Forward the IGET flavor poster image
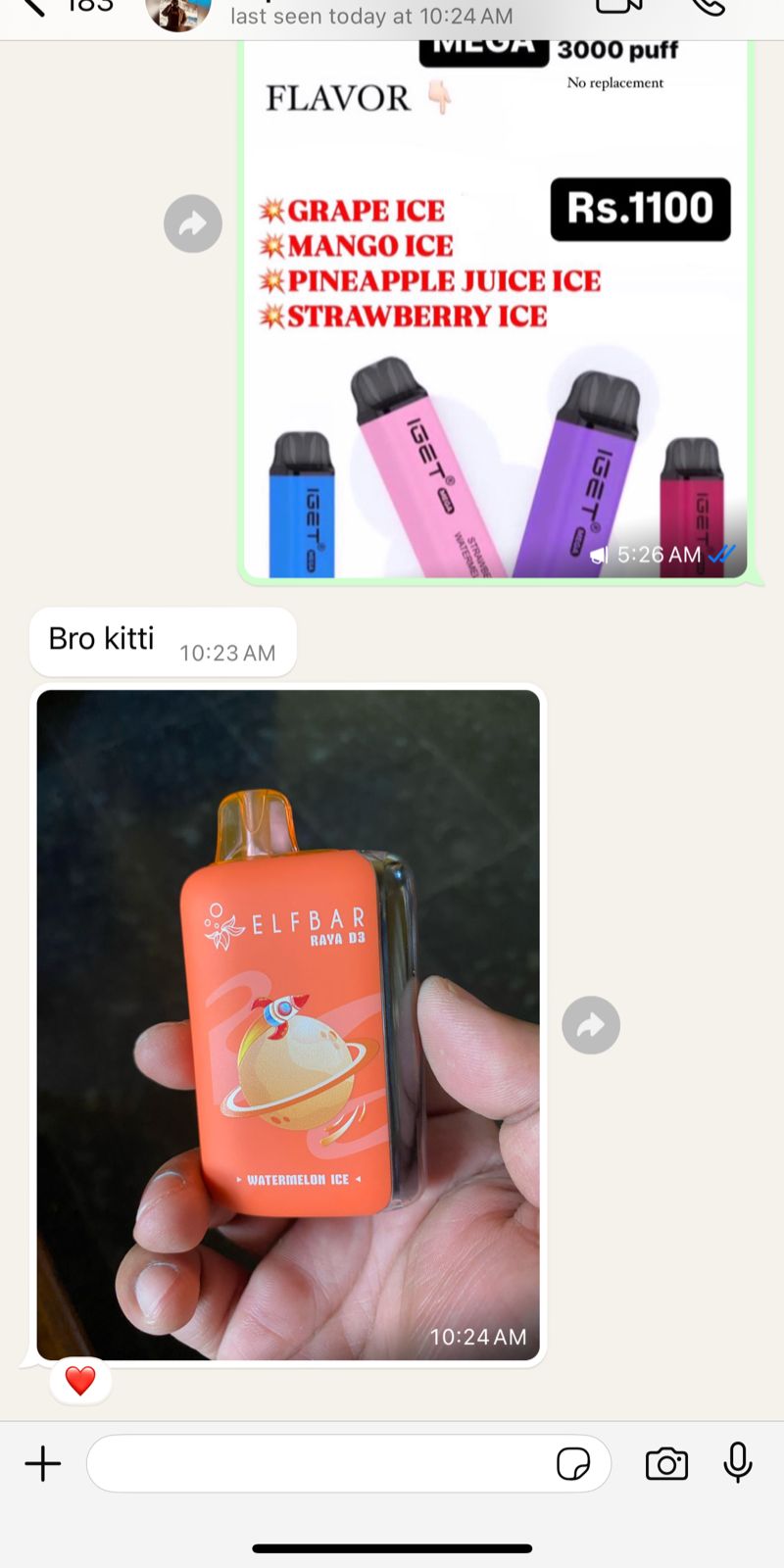The height and width of the screenshot is (1568, 784). (193, 224)
